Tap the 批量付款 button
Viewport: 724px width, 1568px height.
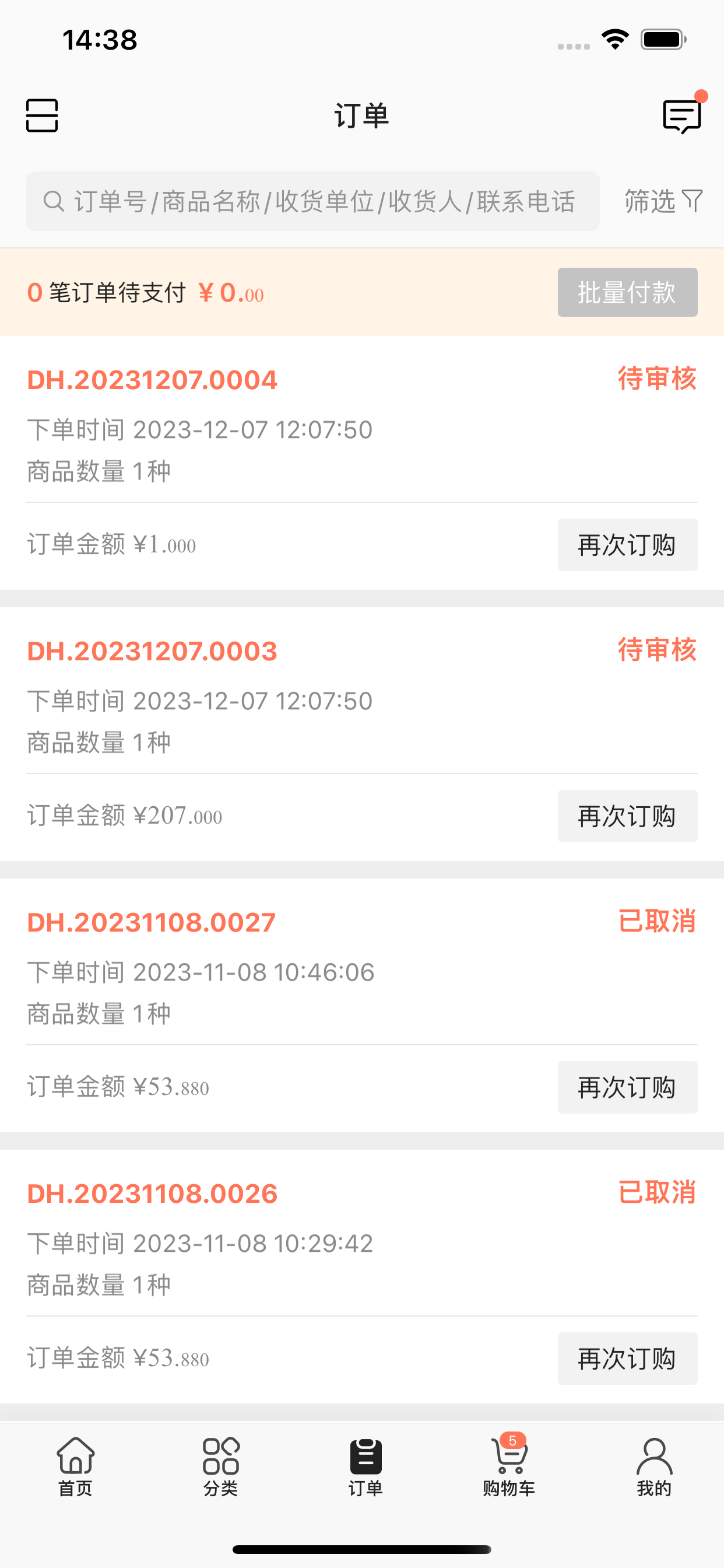(627, 292)
